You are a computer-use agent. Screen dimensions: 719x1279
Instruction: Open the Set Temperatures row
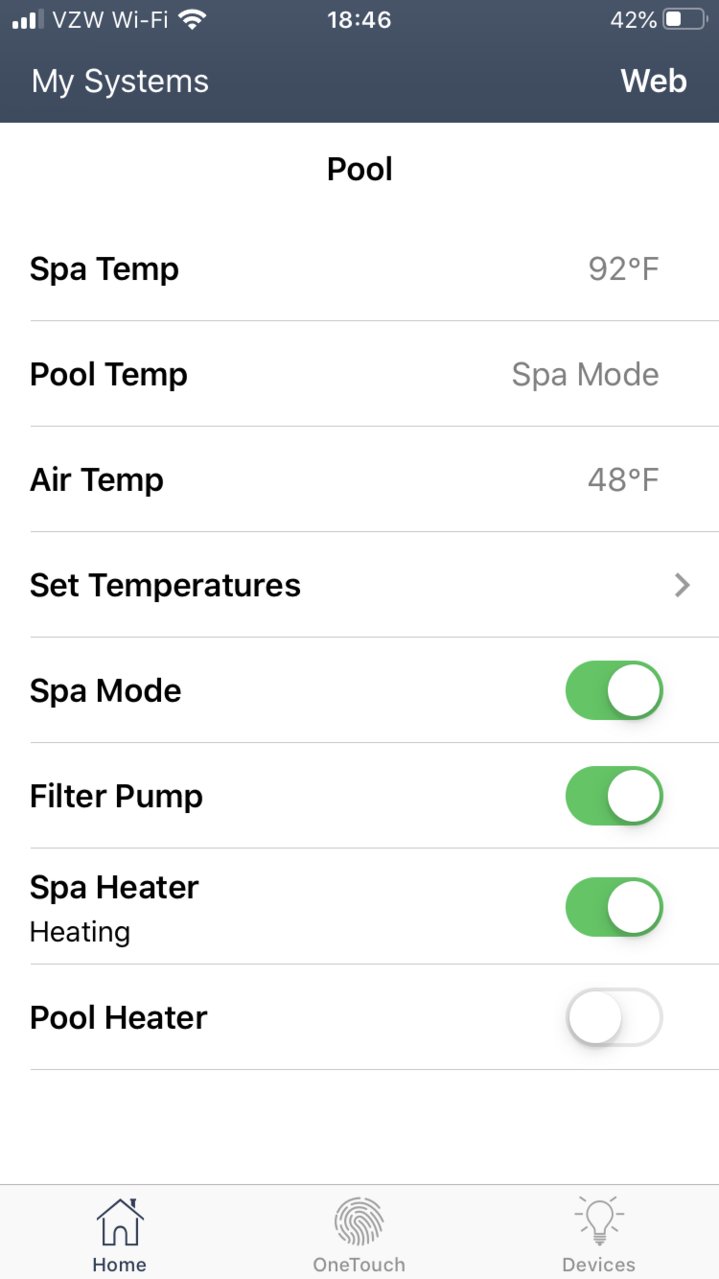click(x=360, y=585)
